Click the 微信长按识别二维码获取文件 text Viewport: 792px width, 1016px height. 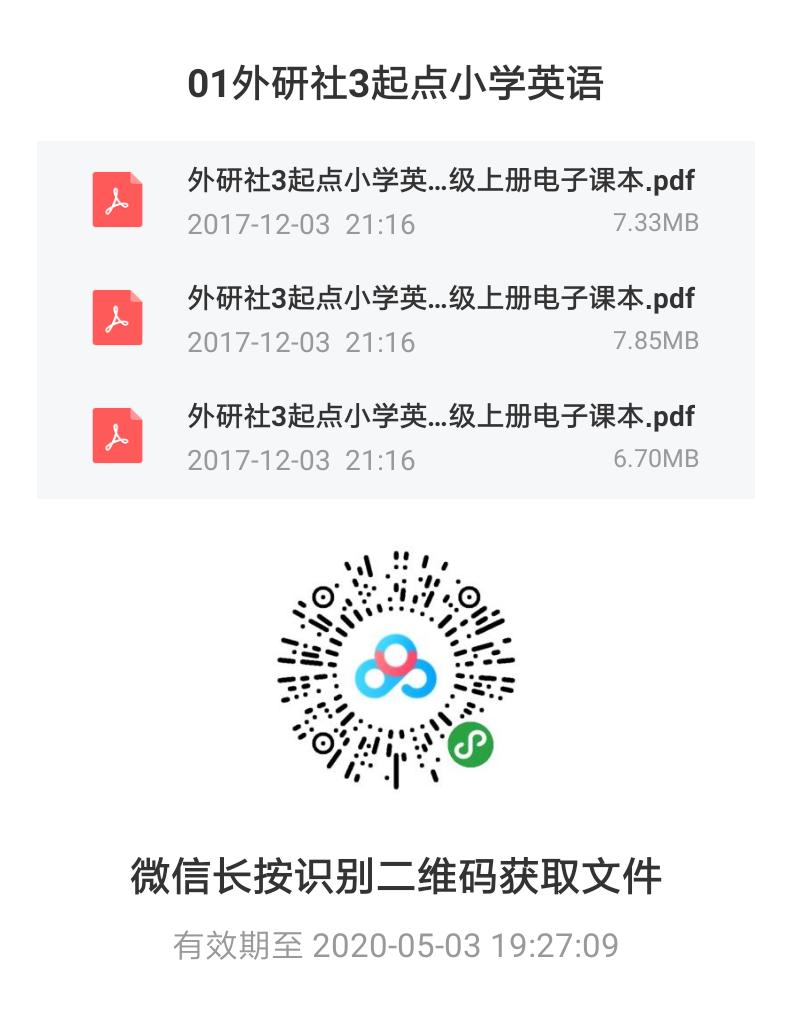(x=396, y=873)
